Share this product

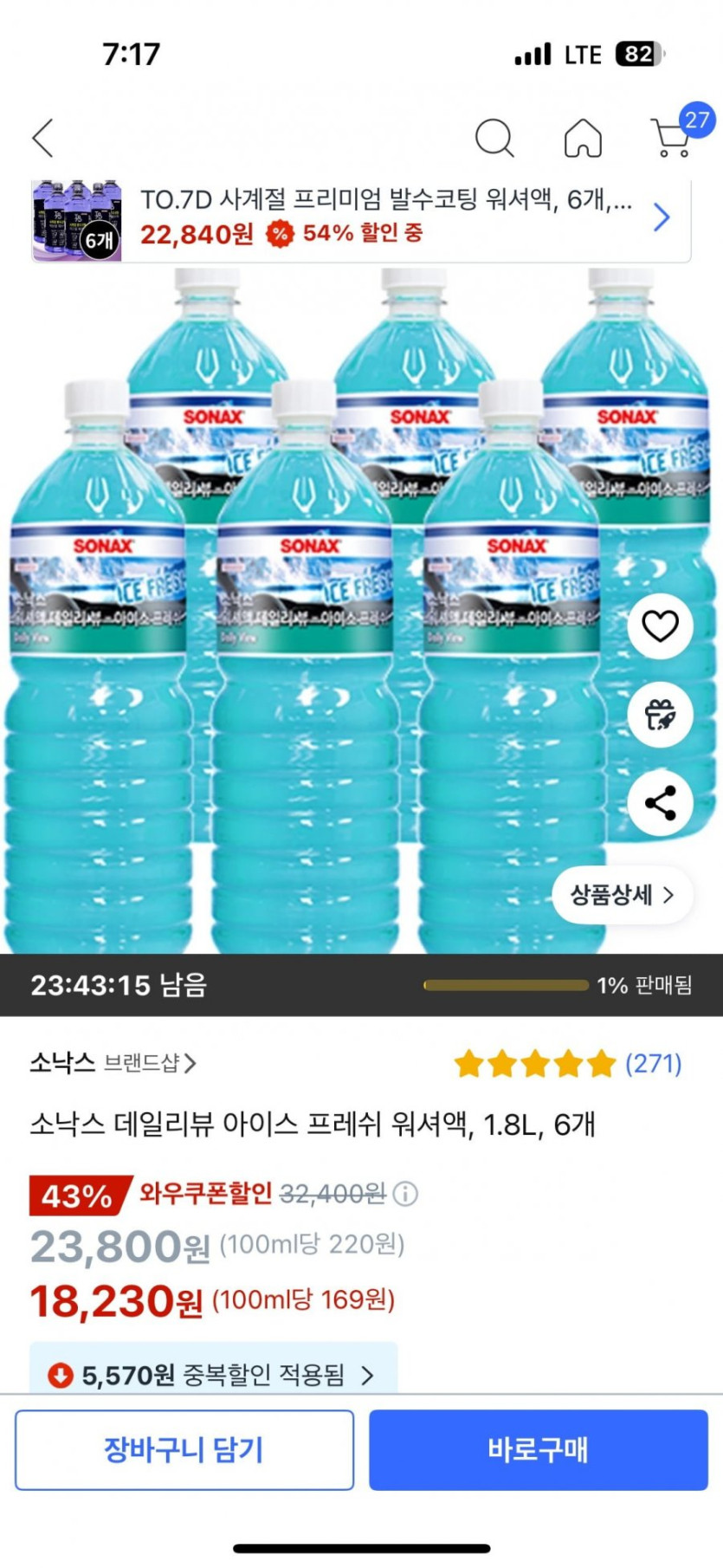(660, 804)
